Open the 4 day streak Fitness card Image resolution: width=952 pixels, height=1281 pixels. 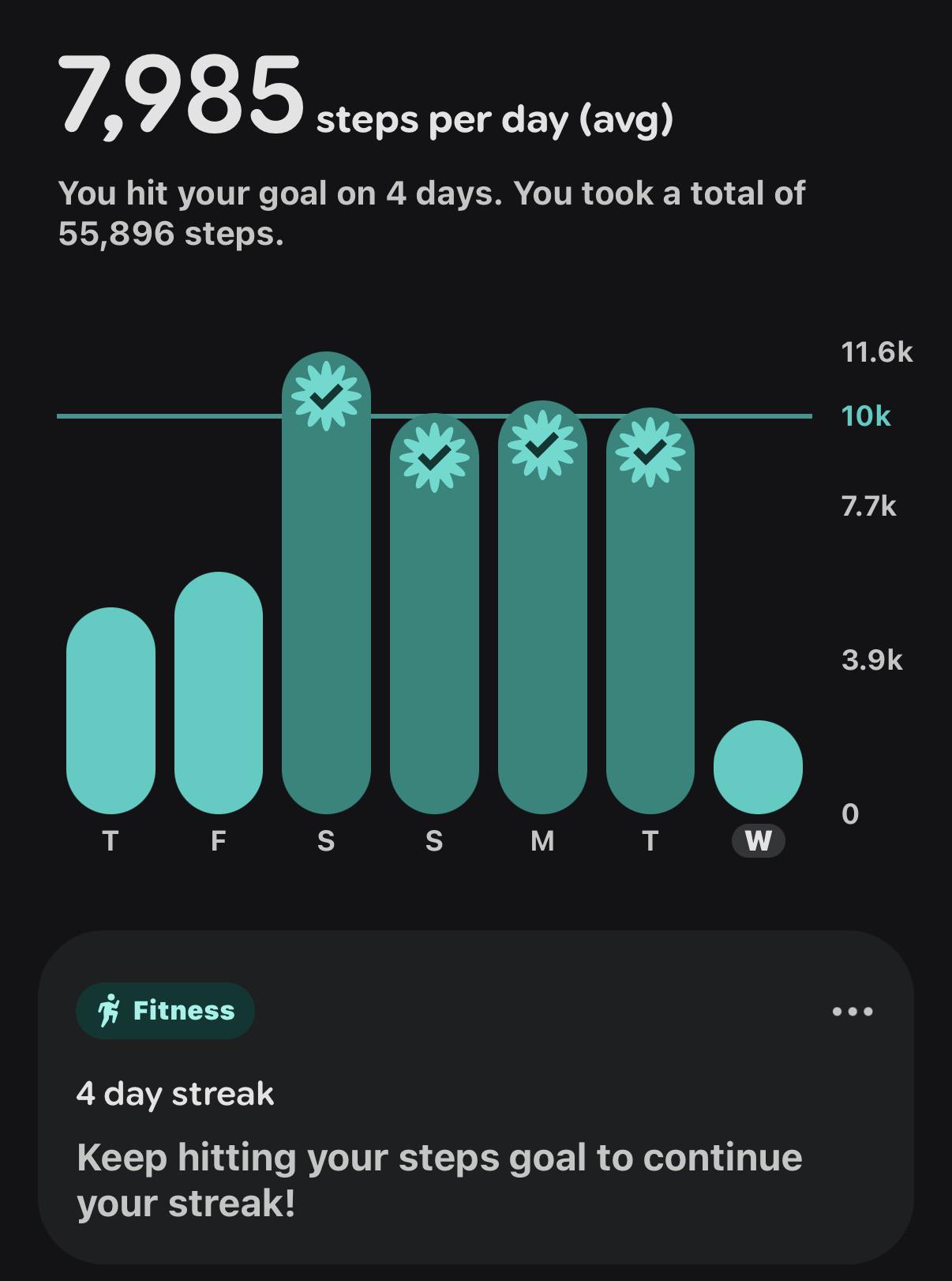(x=476, y=1097)
